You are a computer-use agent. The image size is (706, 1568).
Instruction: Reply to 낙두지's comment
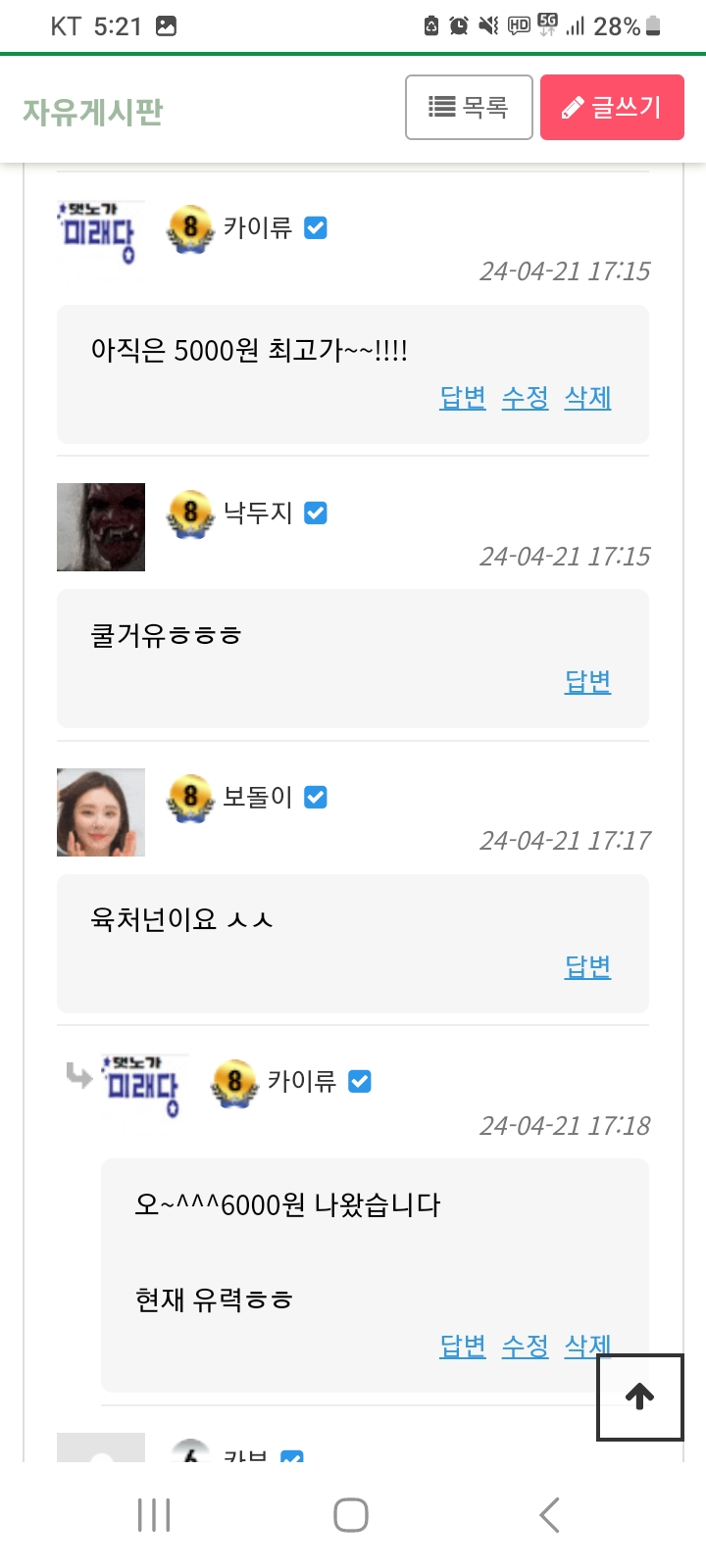[x=588, y=682]
